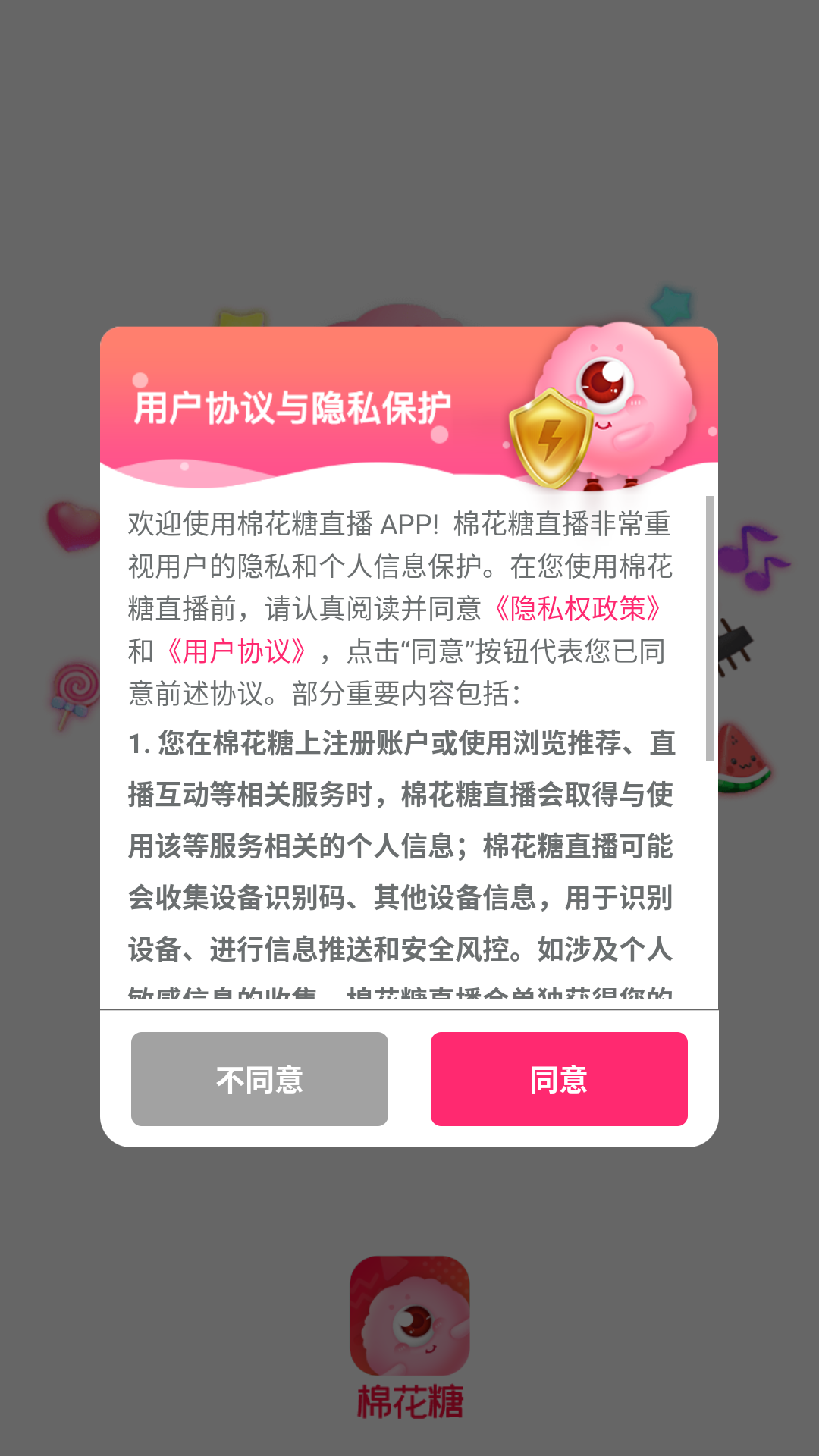Decline with the 不同意 button
The height and width of the screenshot is (1456, 819).
[259, 1079]
